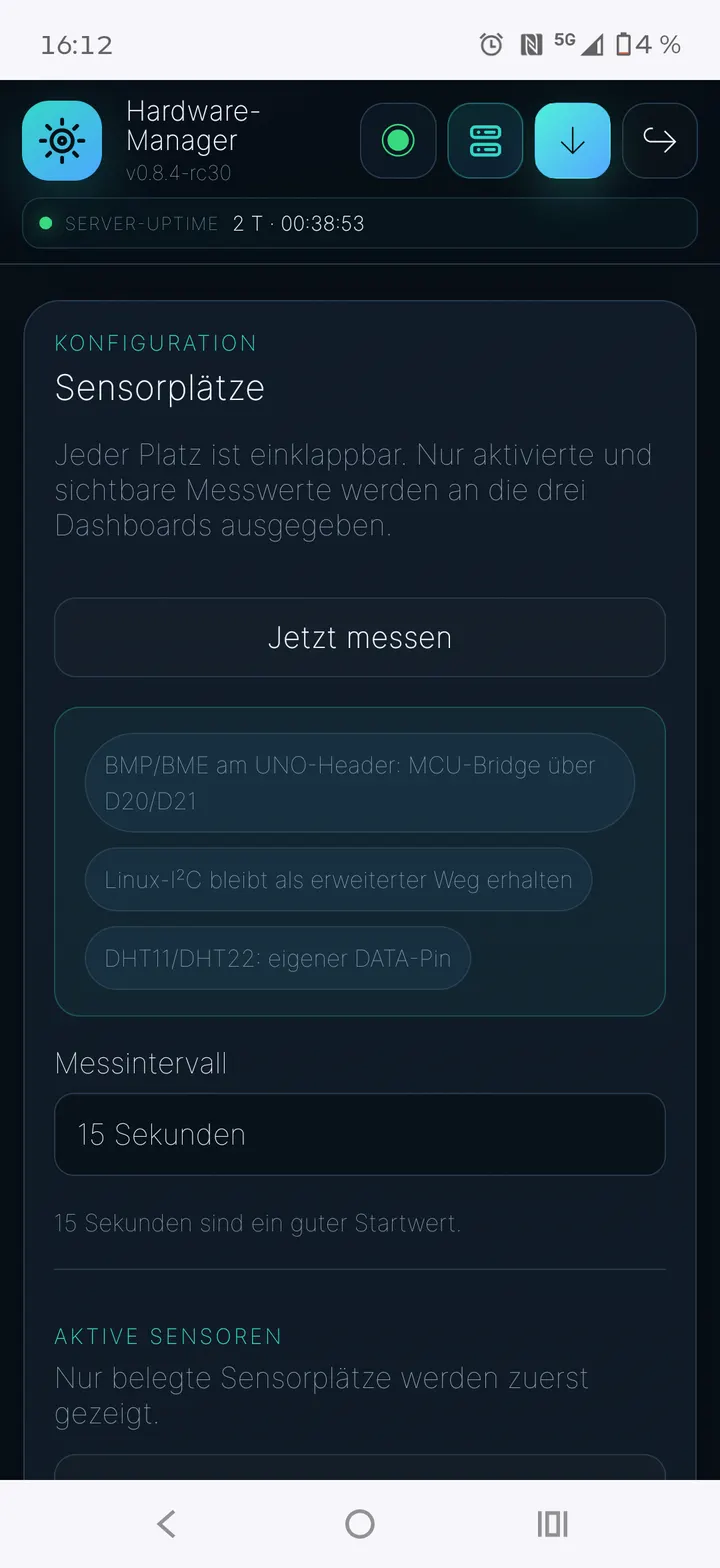Start a measurement with Jetzt messen
The width and height of the screenshot is (720, 1568).
[360, 637]
